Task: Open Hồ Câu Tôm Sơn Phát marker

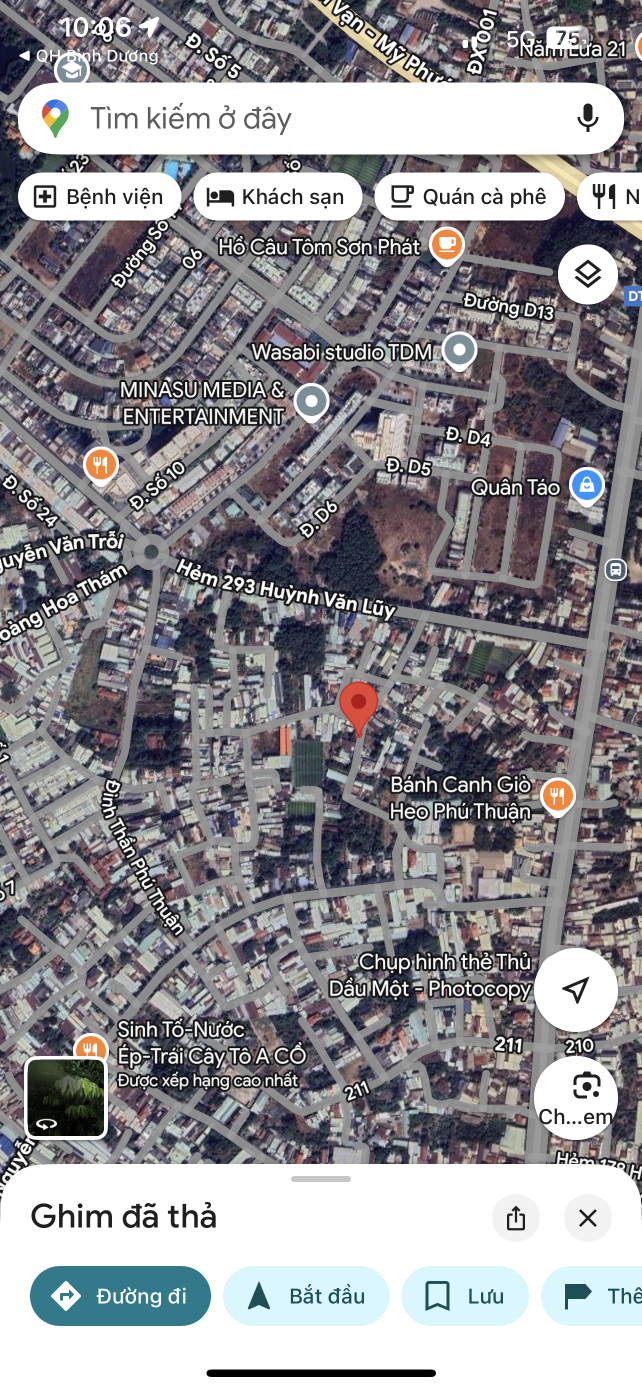Action: tap(447, 243)
